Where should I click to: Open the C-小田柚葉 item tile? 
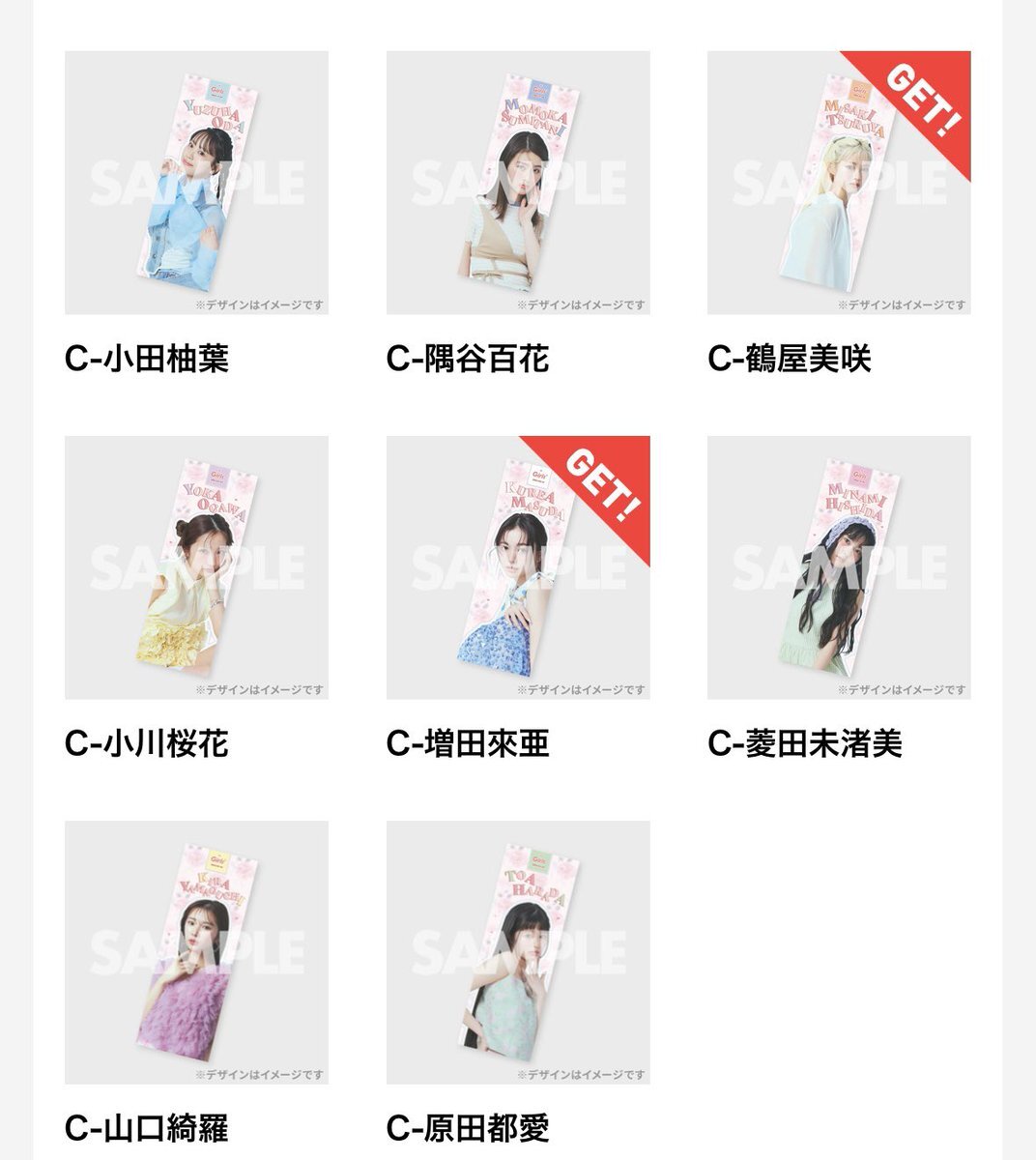(x=196, y=183)
